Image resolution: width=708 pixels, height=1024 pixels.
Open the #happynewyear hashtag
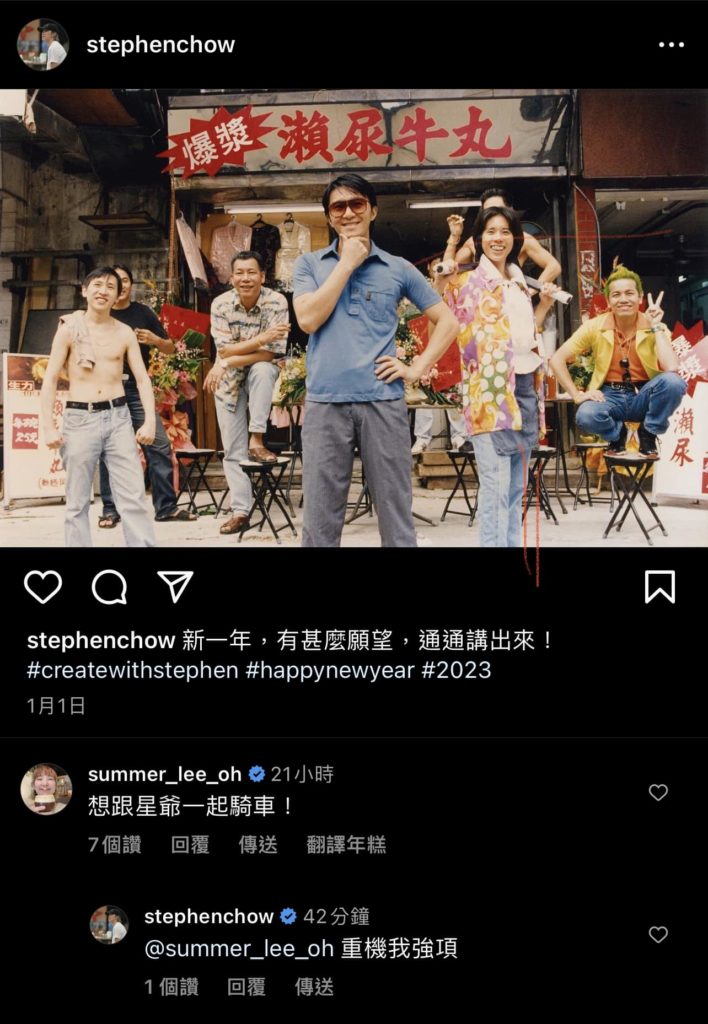329,670
